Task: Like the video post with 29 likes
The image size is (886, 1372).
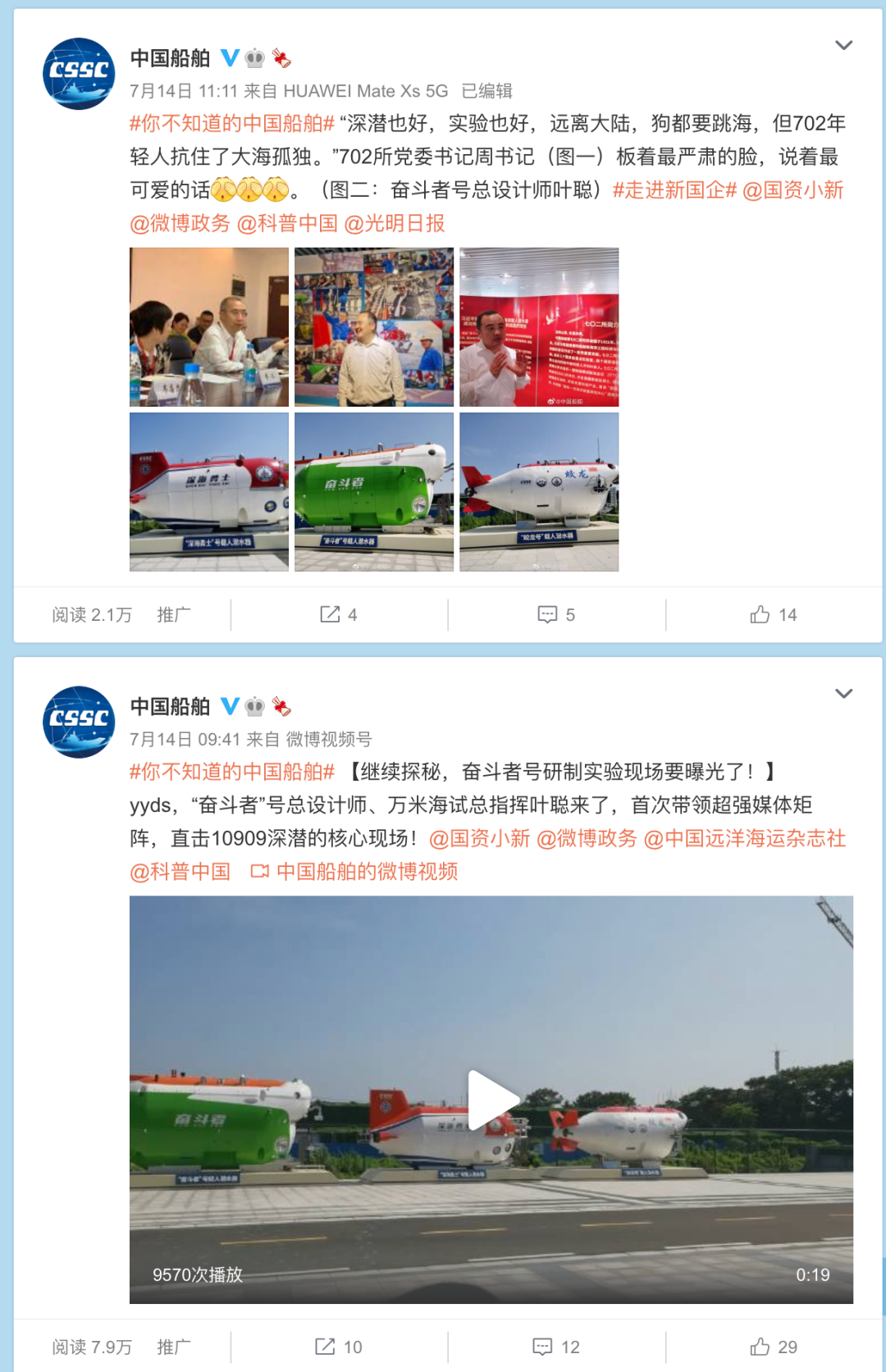Action: [x=774, y=1347]
